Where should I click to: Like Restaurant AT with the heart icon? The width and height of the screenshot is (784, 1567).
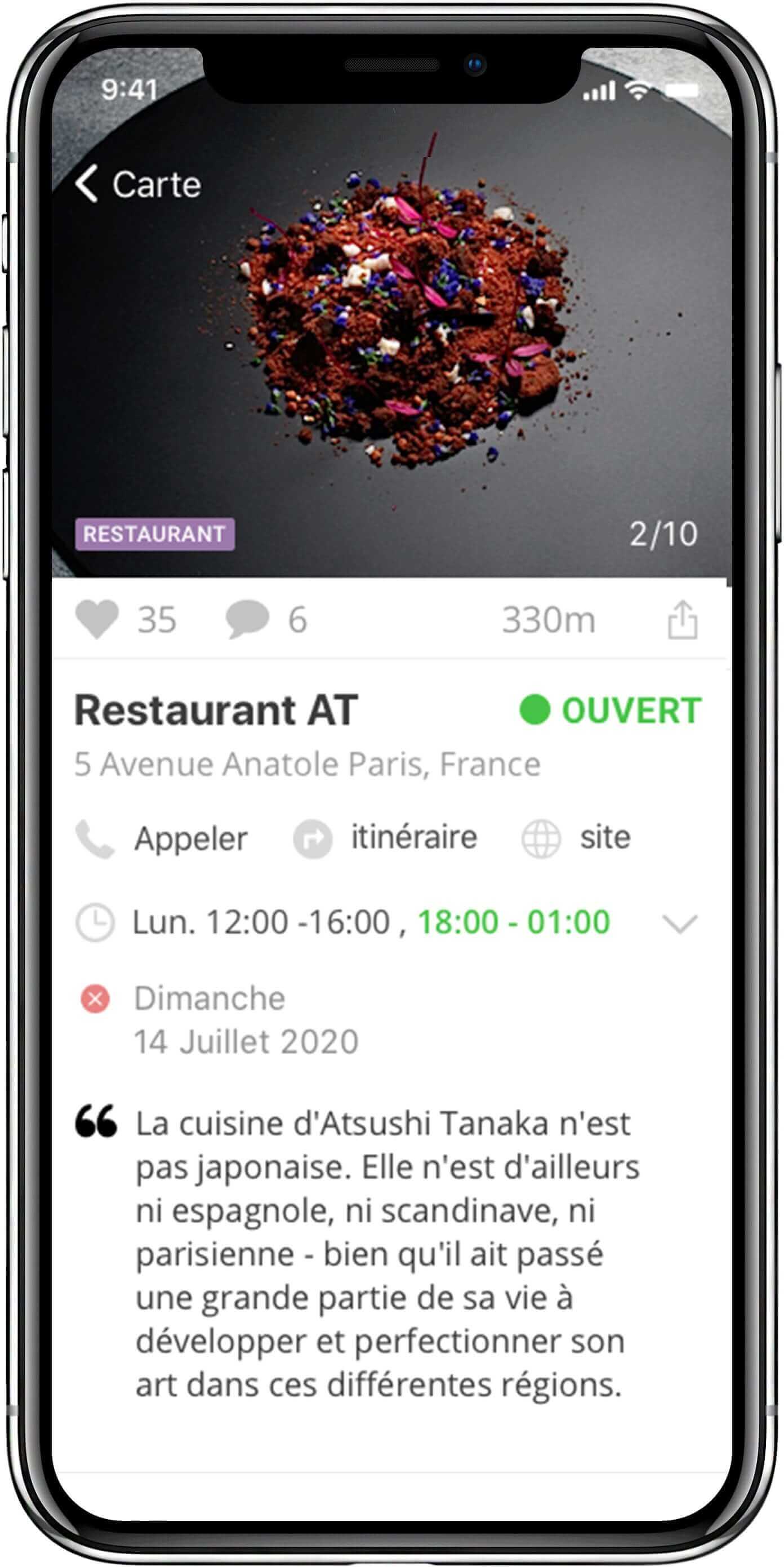tap(97, 619)
